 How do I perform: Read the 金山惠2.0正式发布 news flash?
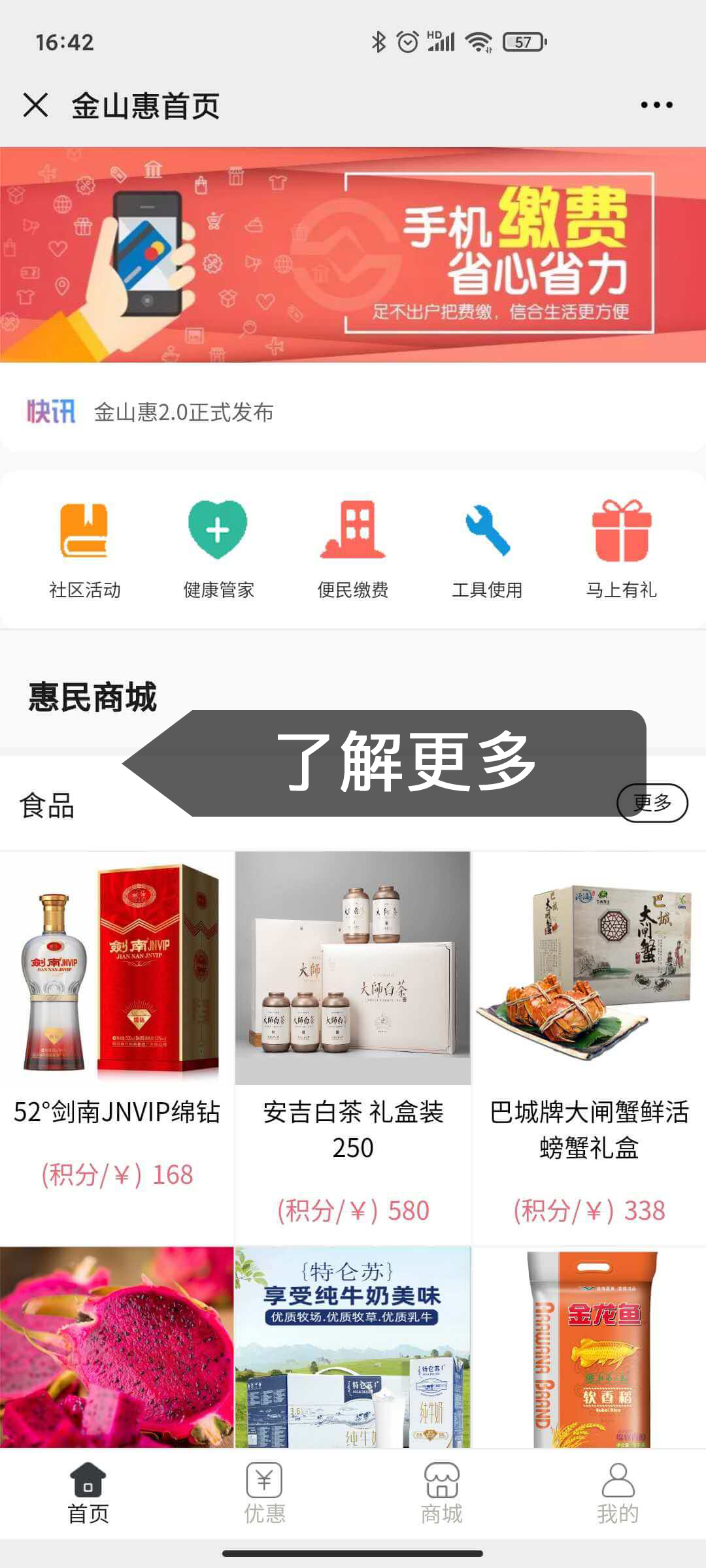(x=183, y=412)
